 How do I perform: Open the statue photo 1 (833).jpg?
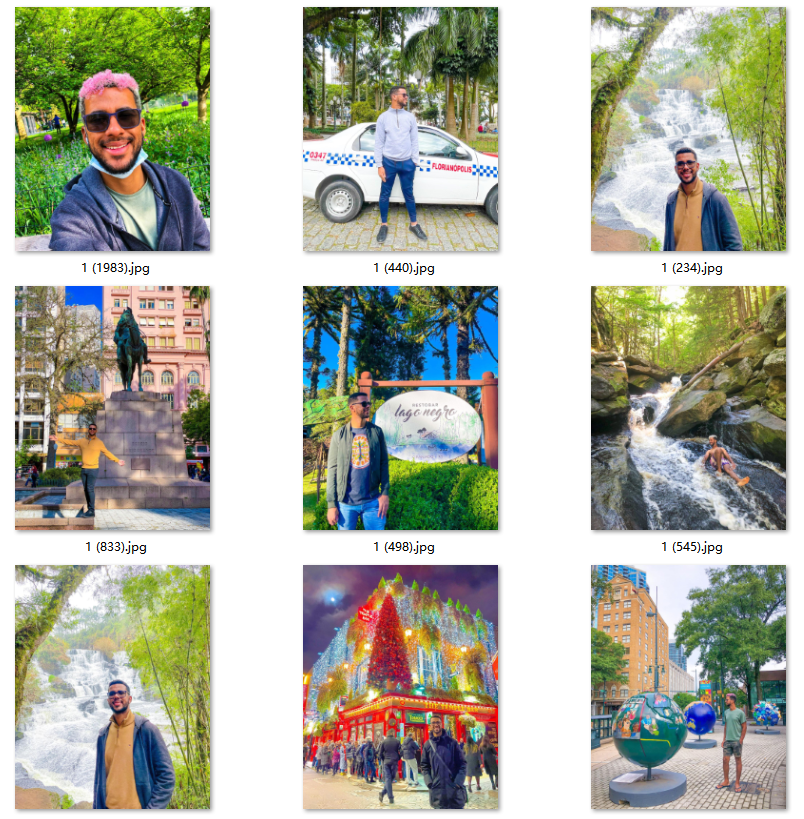click(112, 408)
